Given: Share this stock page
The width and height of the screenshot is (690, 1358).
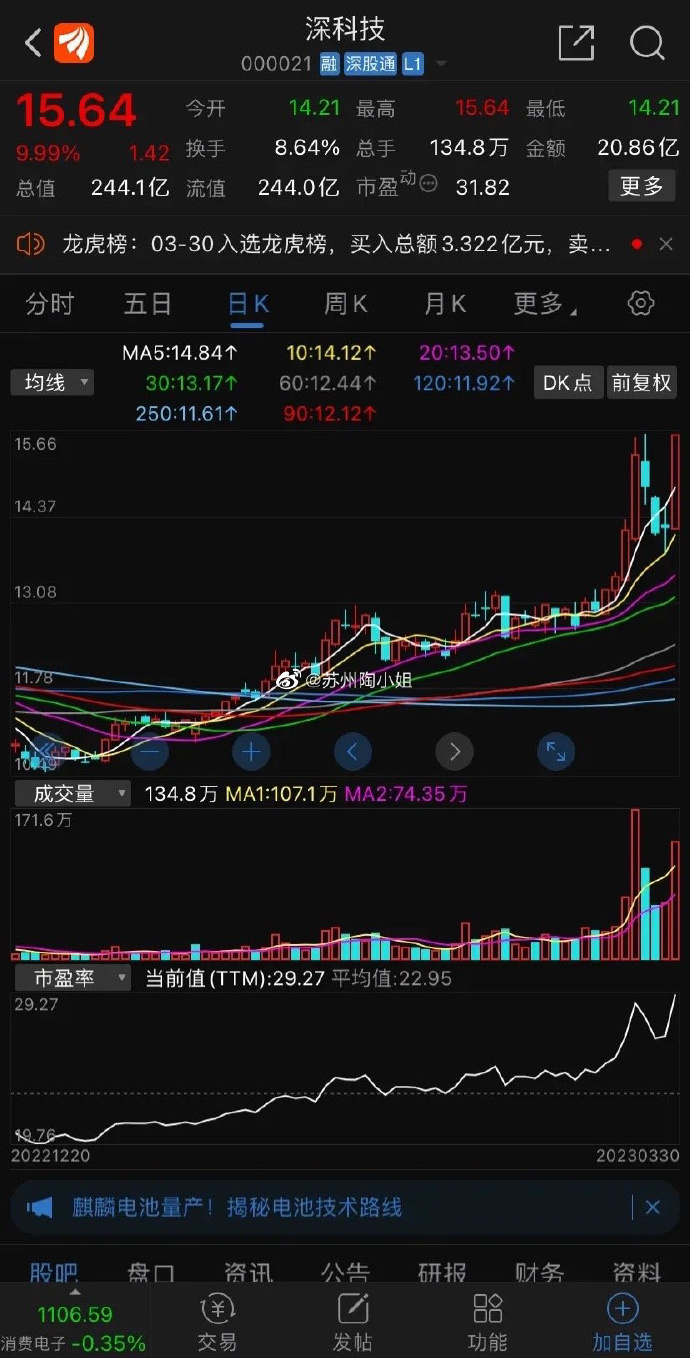Looking at the screenshot, I should tap(576, 43).
